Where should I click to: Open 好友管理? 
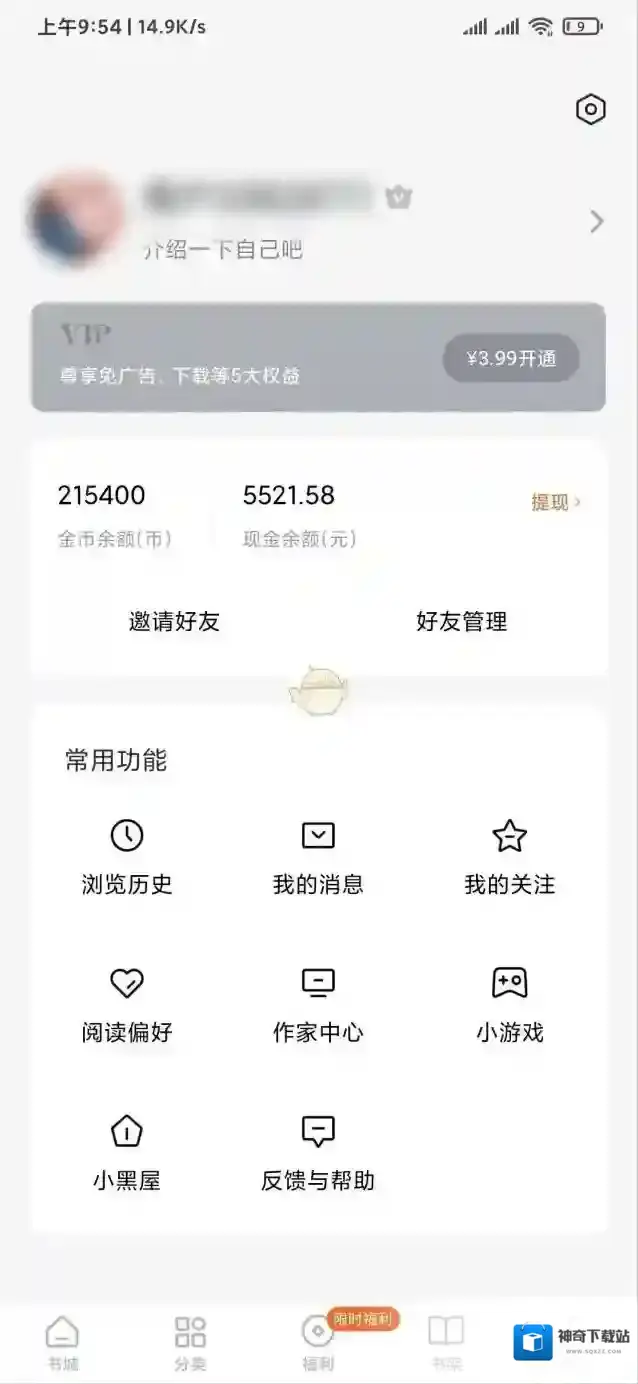tap(461, 622)
